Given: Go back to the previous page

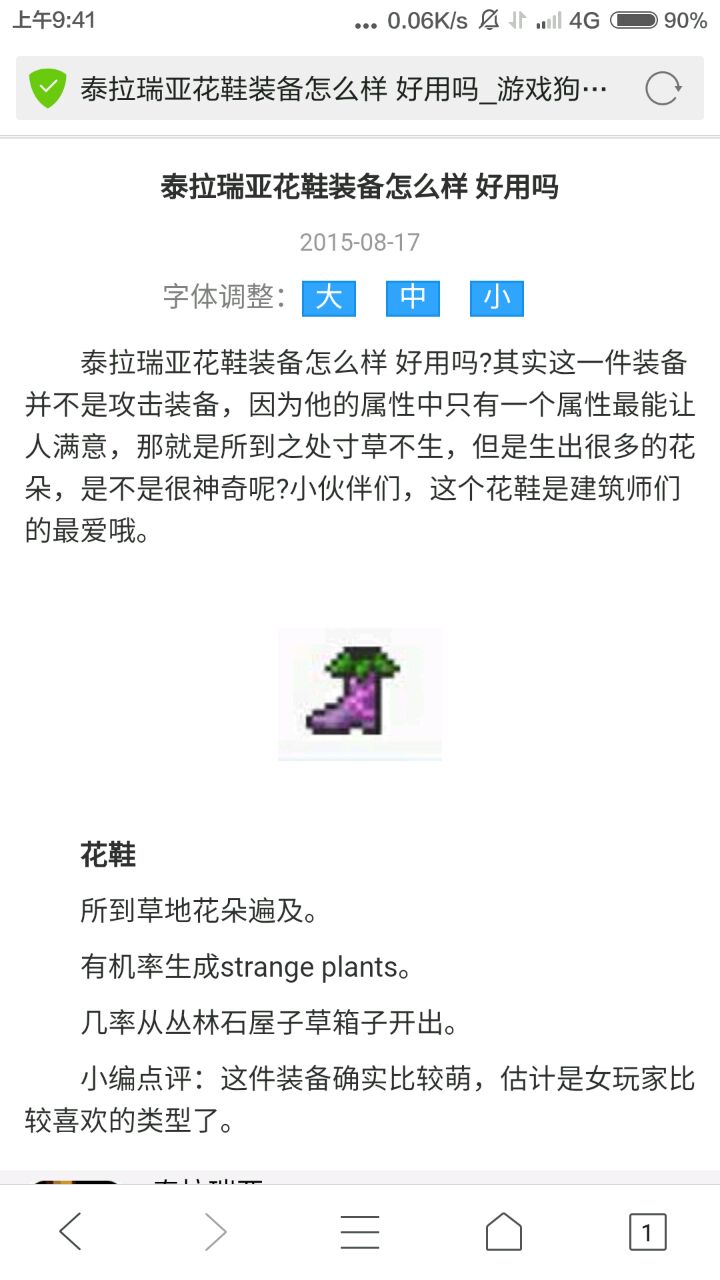Looking at the screenshot, I should point(71,1232).
